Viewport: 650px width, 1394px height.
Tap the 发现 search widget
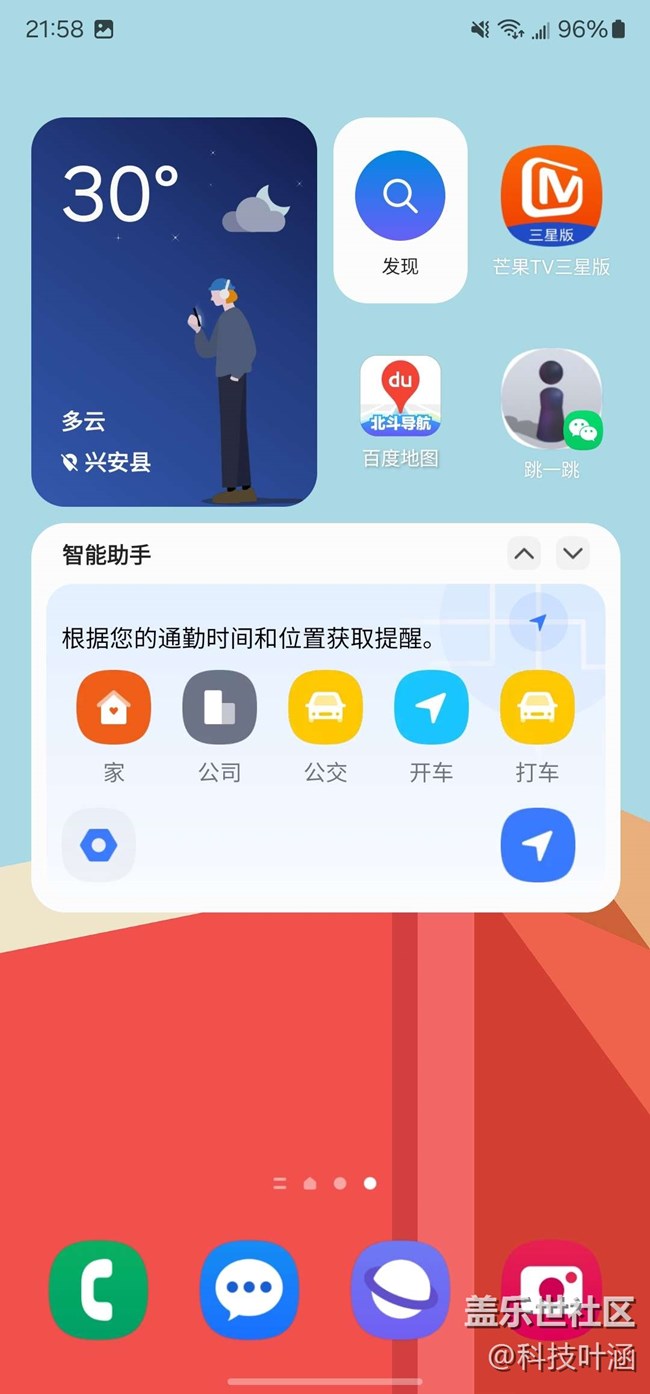pyautogui.click(x=400, y=210)
